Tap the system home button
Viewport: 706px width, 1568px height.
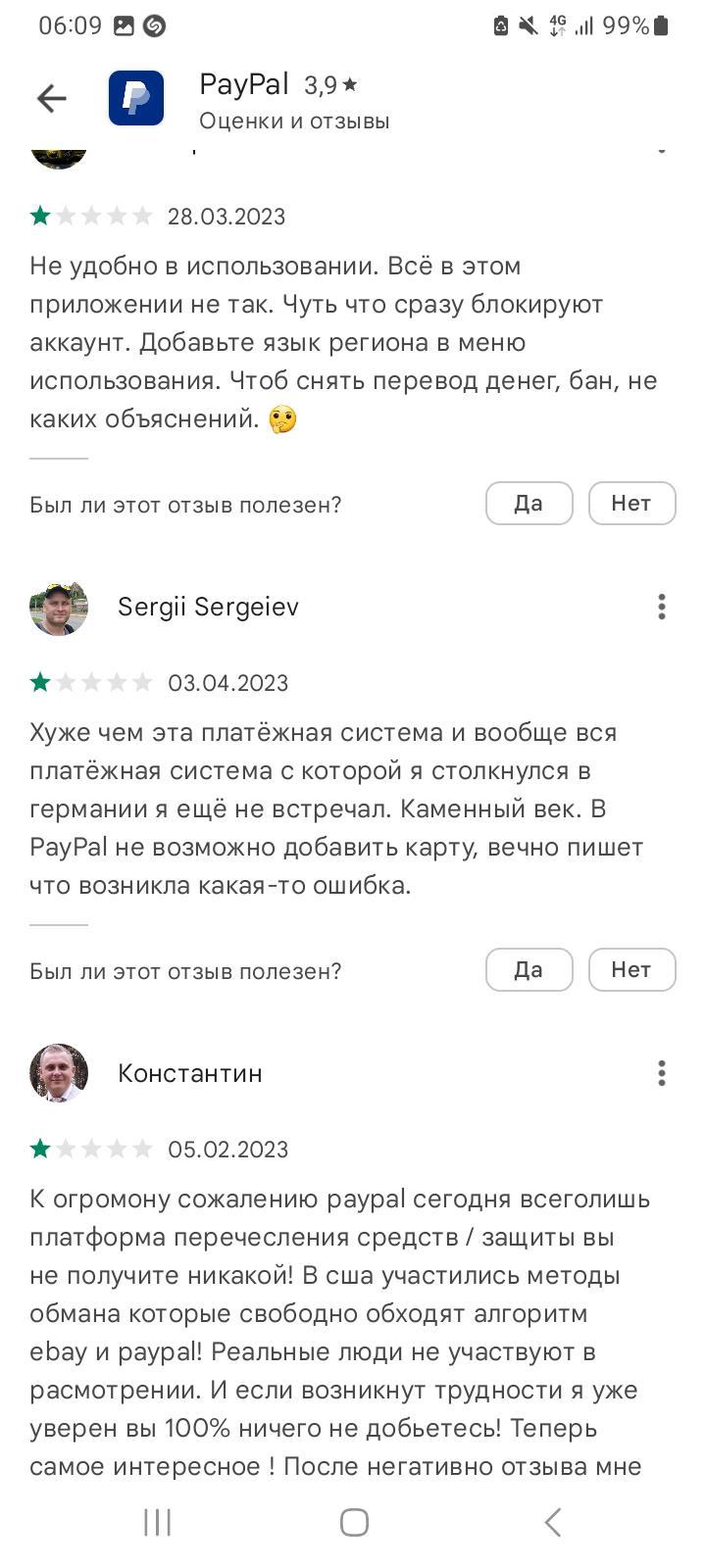point(354,1522)
